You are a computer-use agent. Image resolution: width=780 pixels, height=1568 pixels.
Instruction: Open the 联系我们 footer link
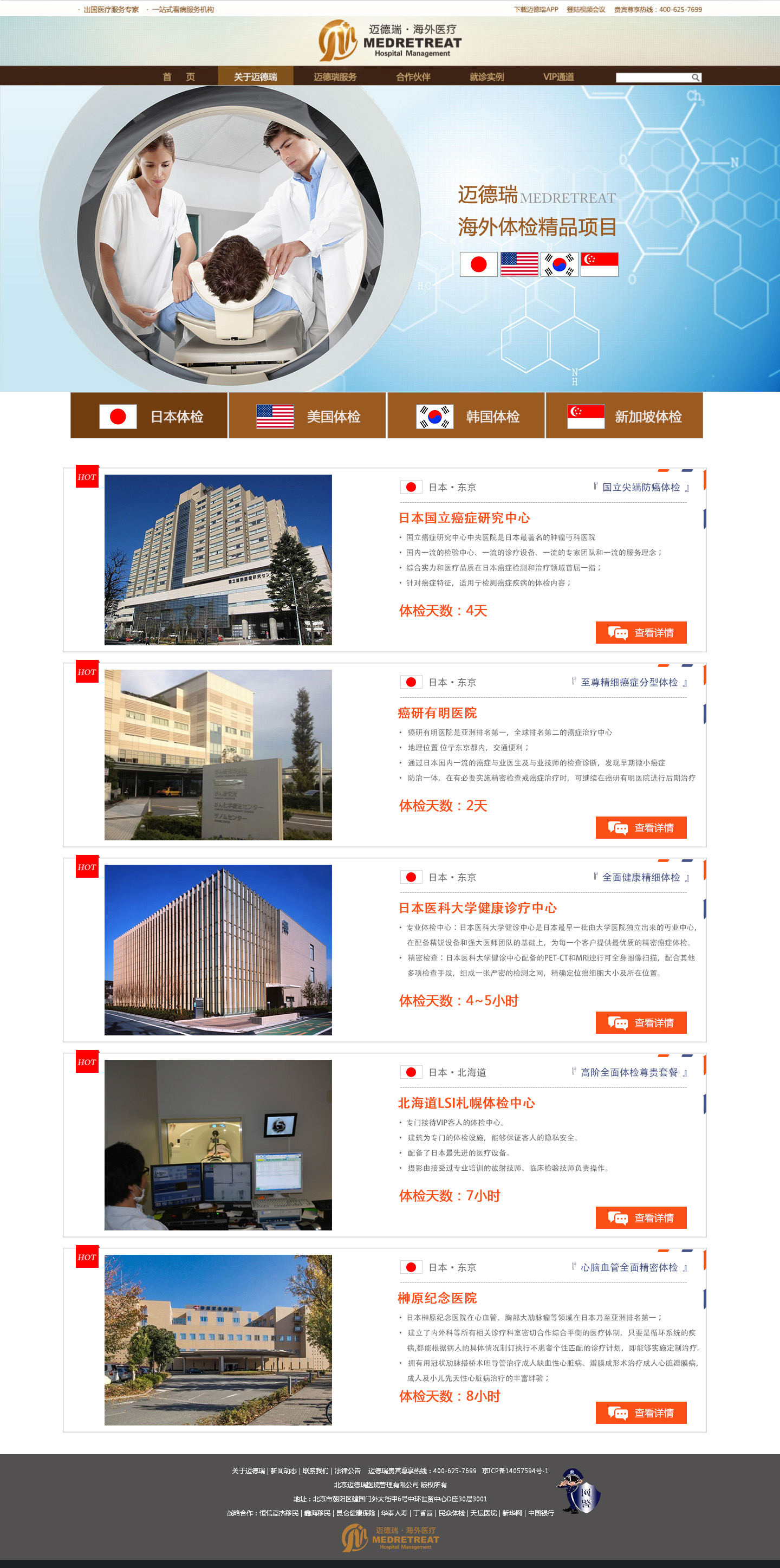click(x=315, y=1470)
